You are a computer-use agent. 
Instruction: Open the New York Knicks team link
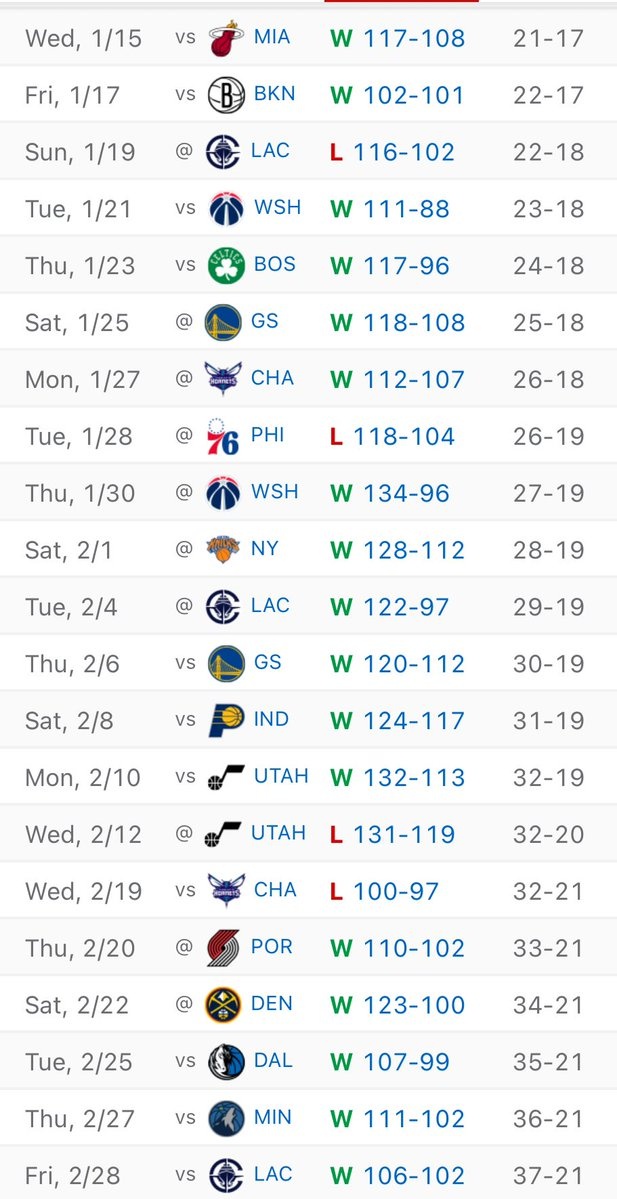point(265,549)
